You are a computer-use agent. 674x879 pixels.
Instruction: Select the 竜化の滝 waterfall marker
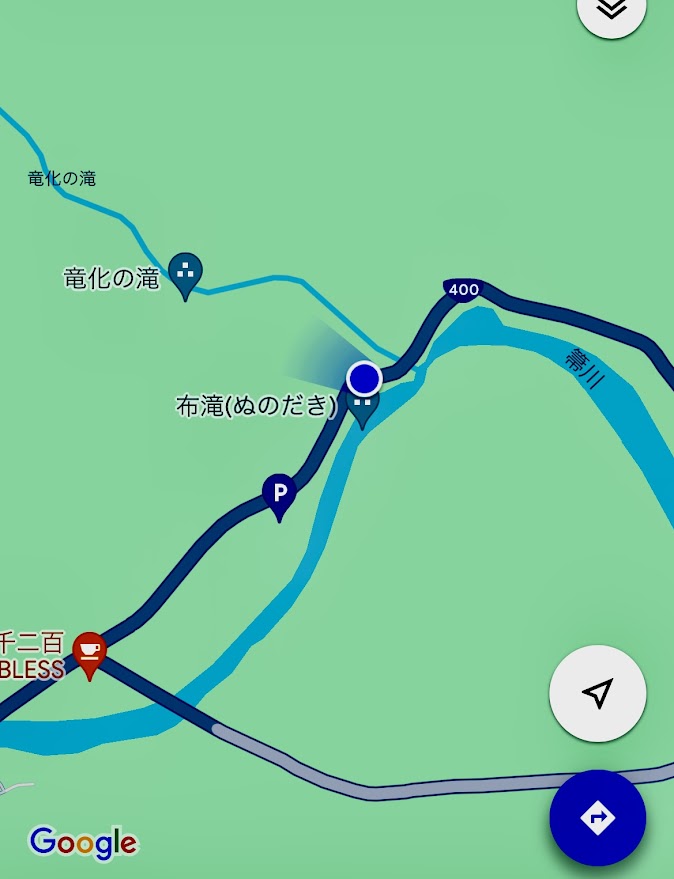tap(185, 272)
